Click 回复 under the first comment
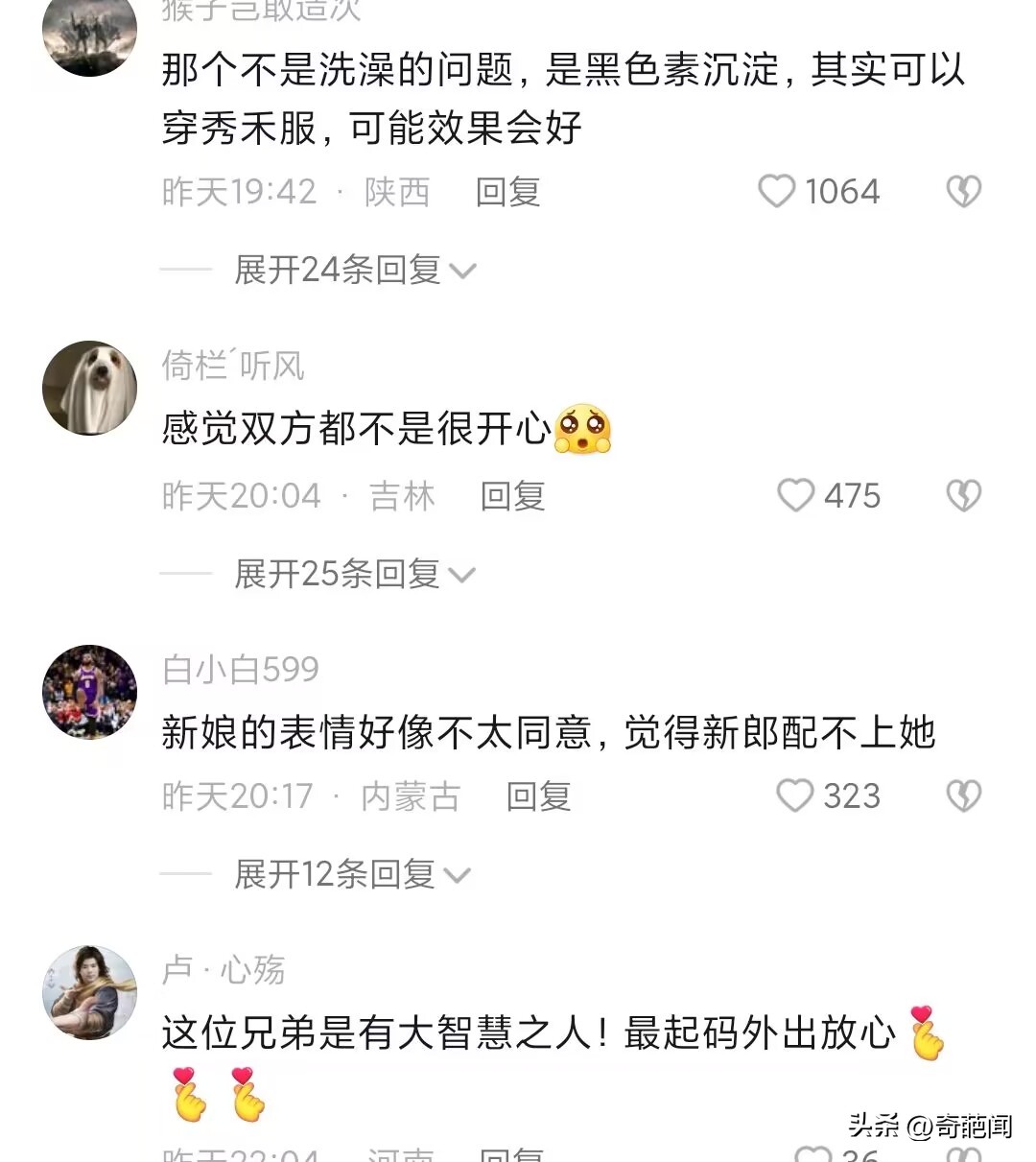Image resolution: width=1036 pixels, height=1162 pixels. [507, 193]
